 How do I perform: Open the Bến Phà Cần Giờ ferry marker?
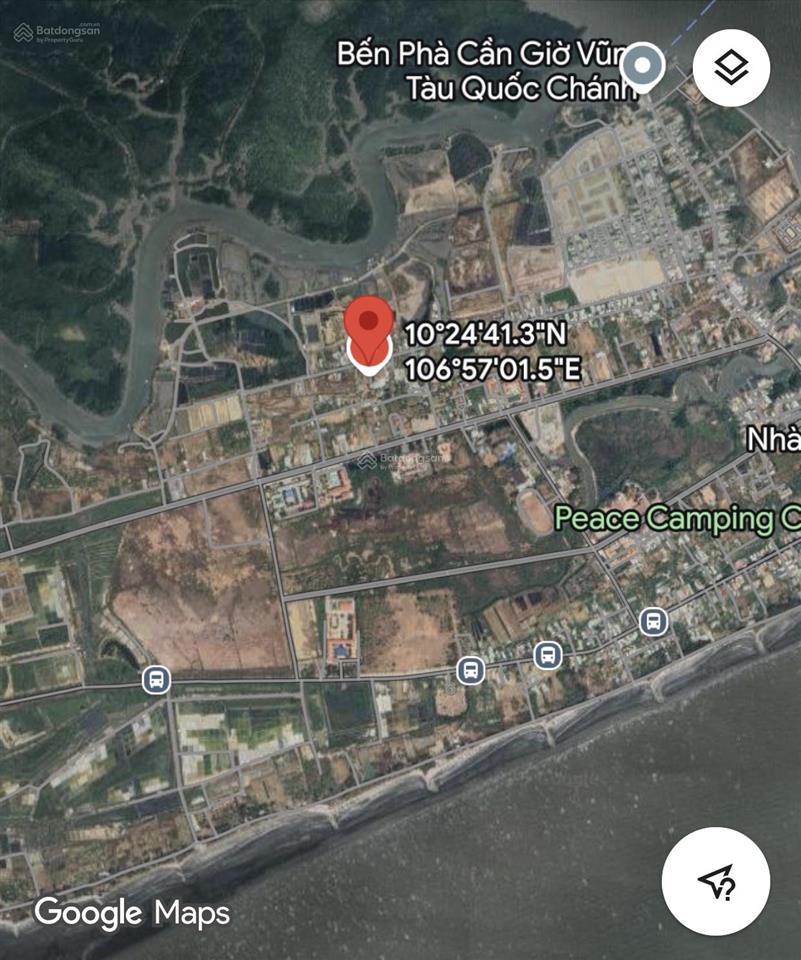click(642, 67)
